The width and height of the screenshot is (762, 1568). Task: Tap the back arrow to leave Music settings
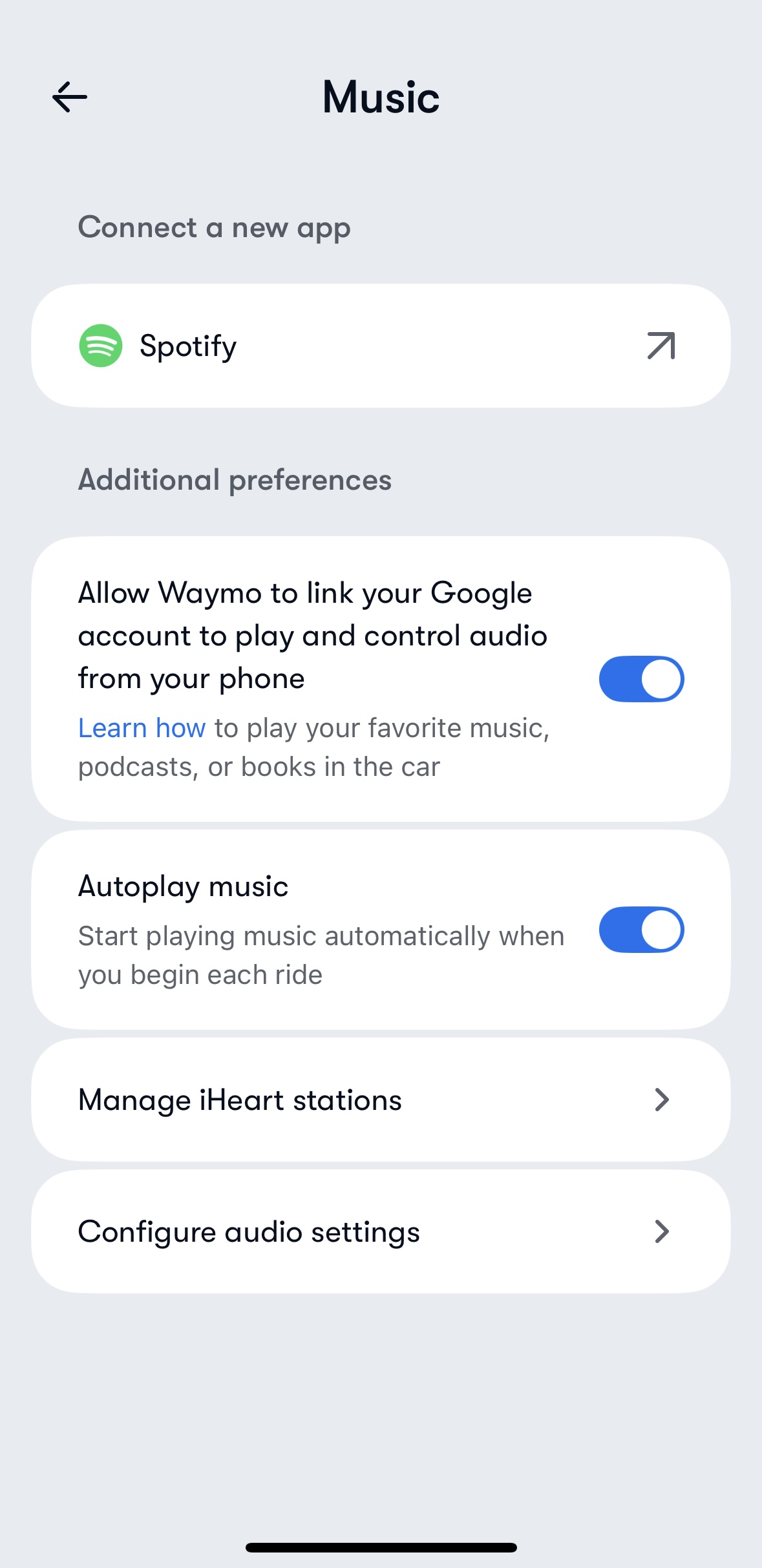coord(69,97)
